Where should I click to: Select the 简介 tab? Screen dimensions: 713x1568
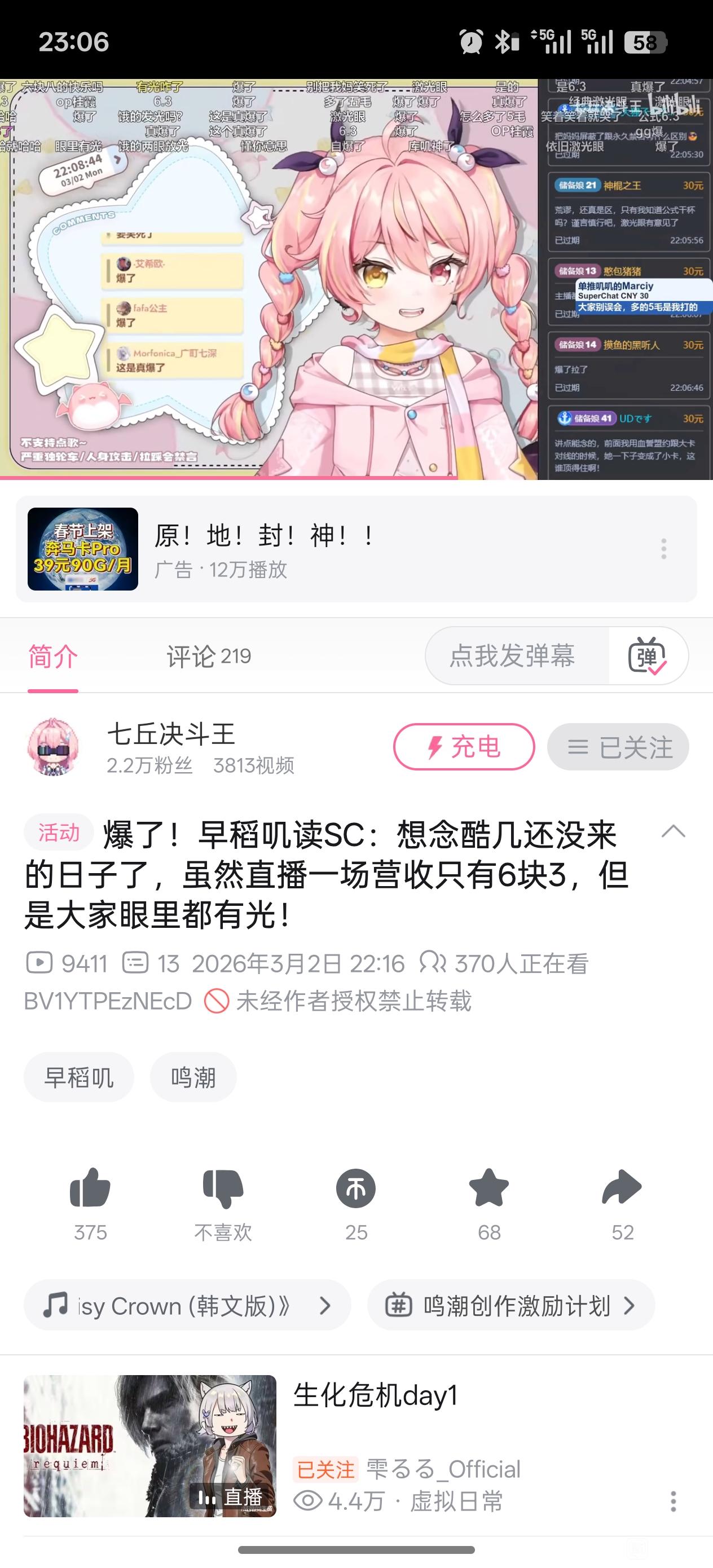click(x=53, y=656)
